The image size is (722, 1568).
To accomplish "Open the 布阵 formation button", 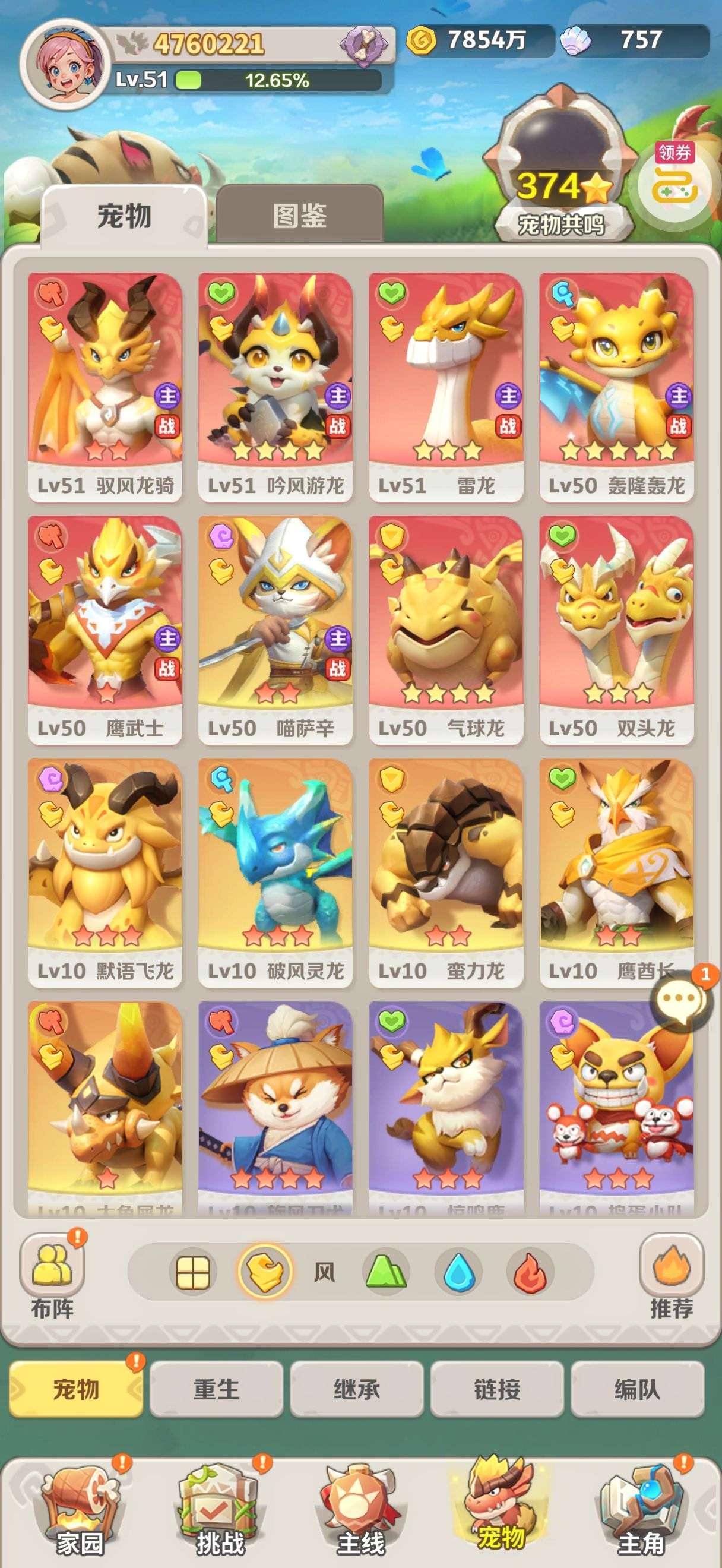I will (x=52, y=1274).
